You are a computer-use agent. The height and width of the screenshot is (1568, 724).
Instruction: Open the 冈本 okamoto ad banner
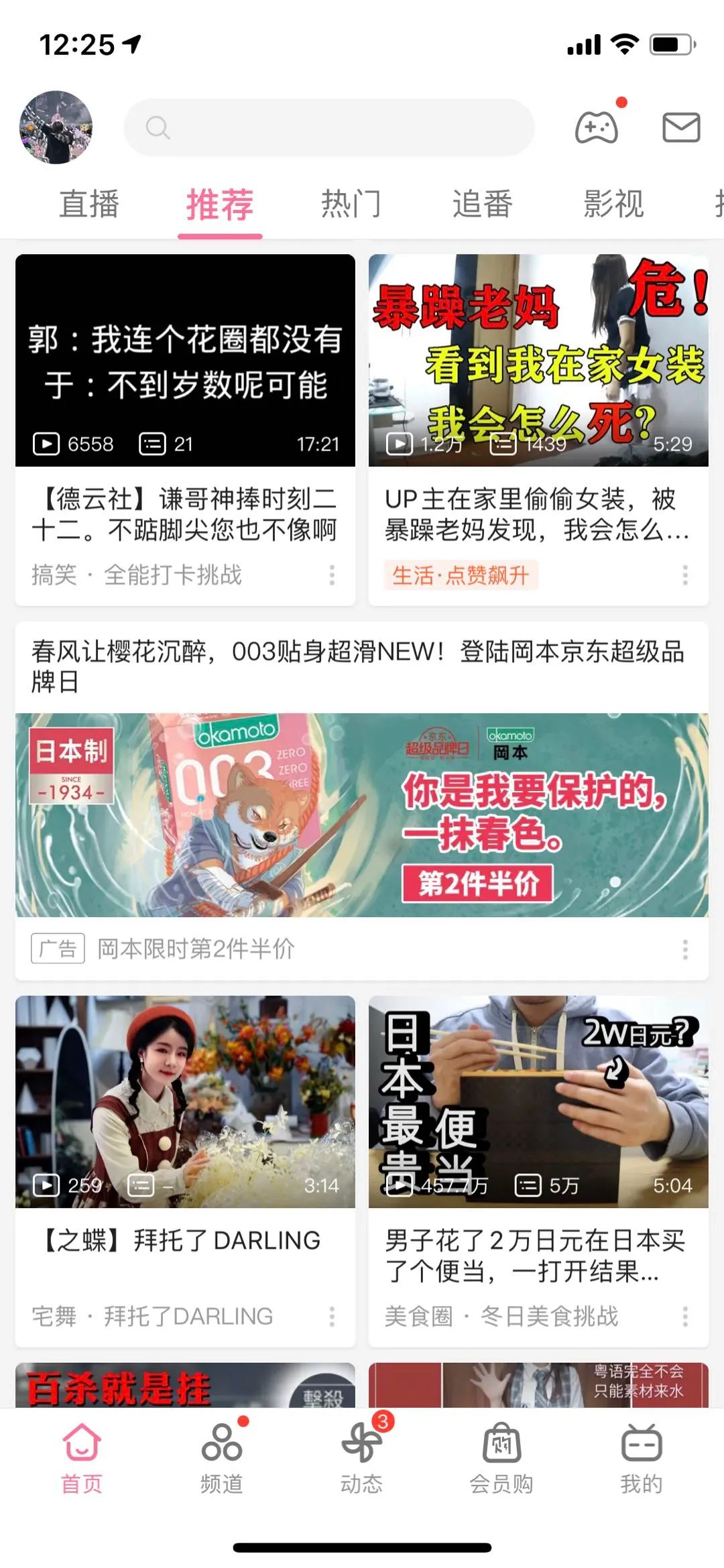point(362,815)
